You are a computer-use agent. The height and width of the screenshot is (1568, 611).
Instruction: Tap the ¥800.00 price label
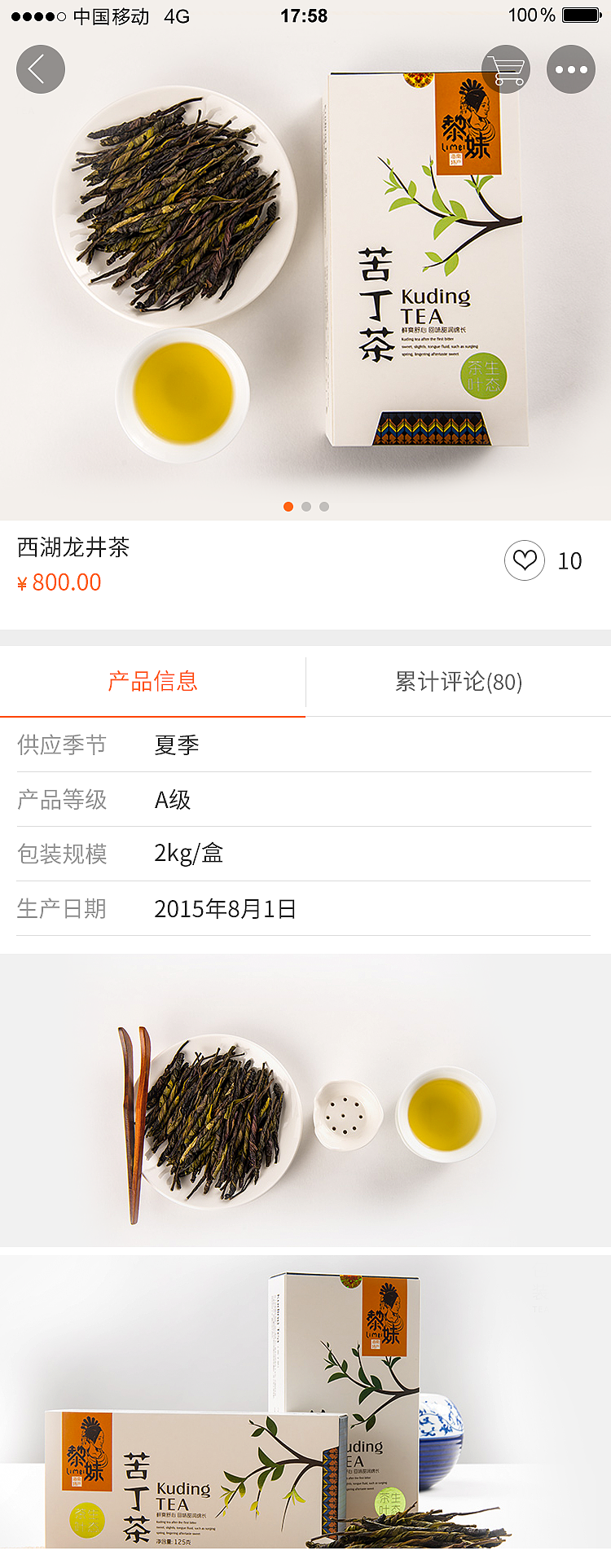tap(58, 583)
